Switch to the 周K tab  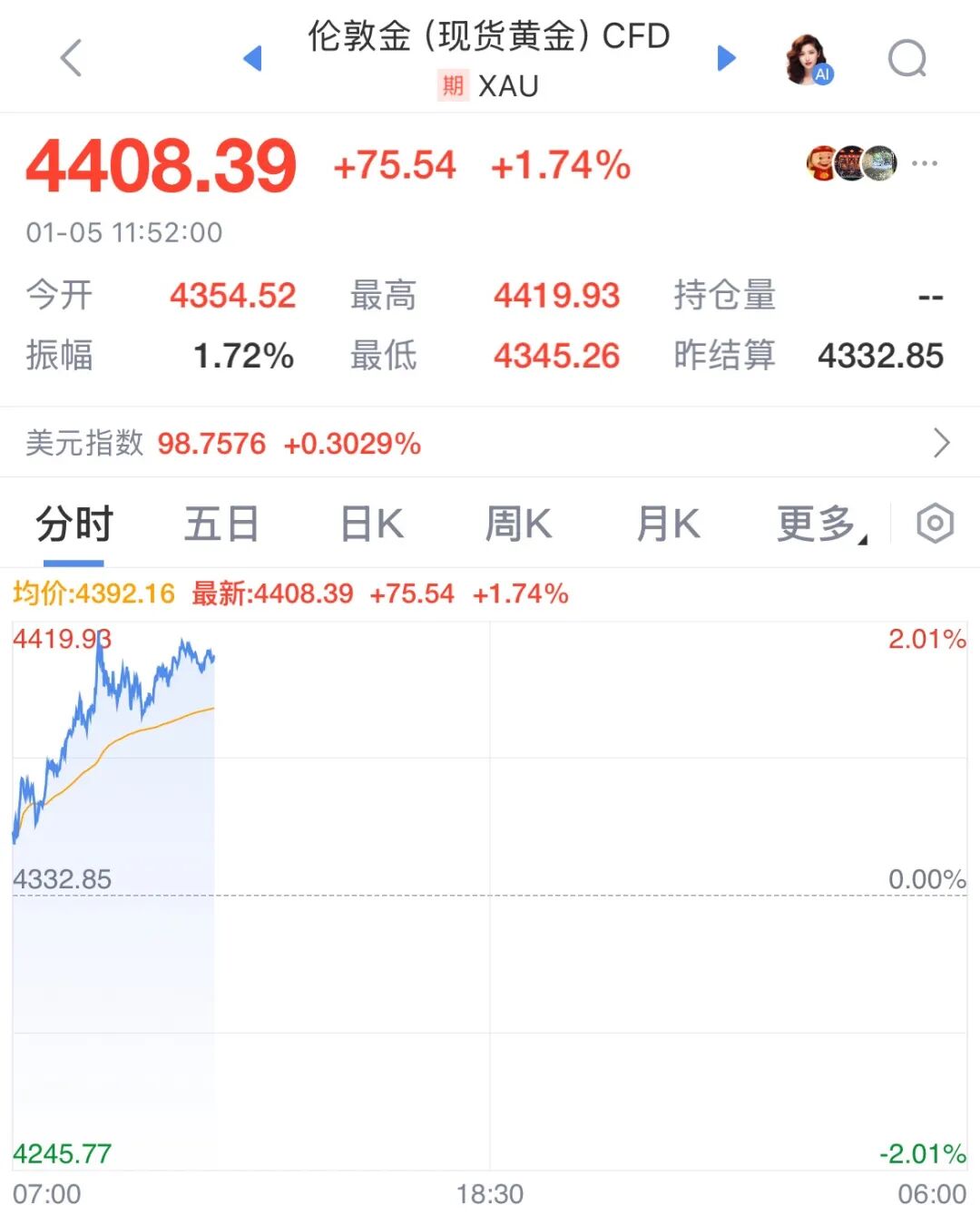pyautogui.click(x=517, y=524)
